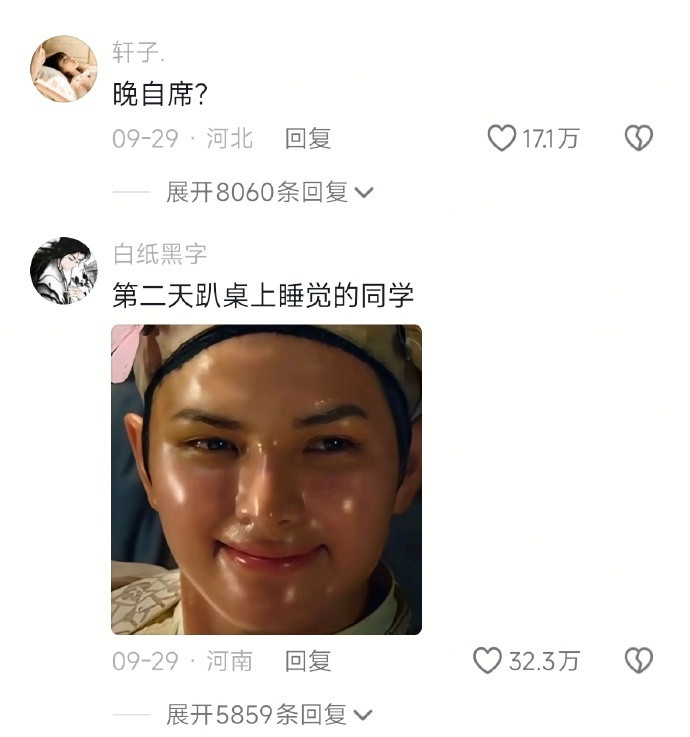Open 白纸黑字's profile avatar

64,270
